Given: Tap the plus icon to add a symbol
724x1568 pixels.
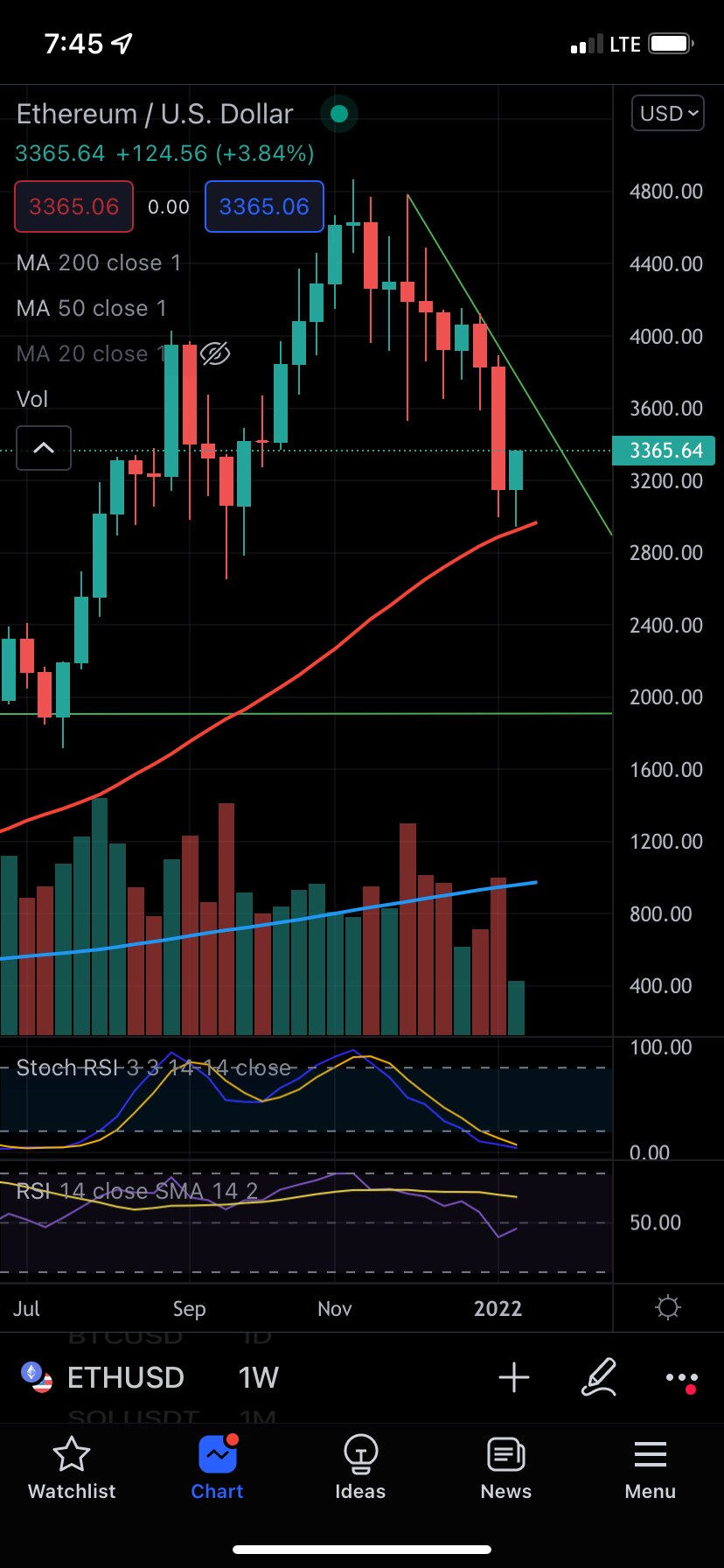Looking at the screenshot, I should click(x=514, y=1377).
